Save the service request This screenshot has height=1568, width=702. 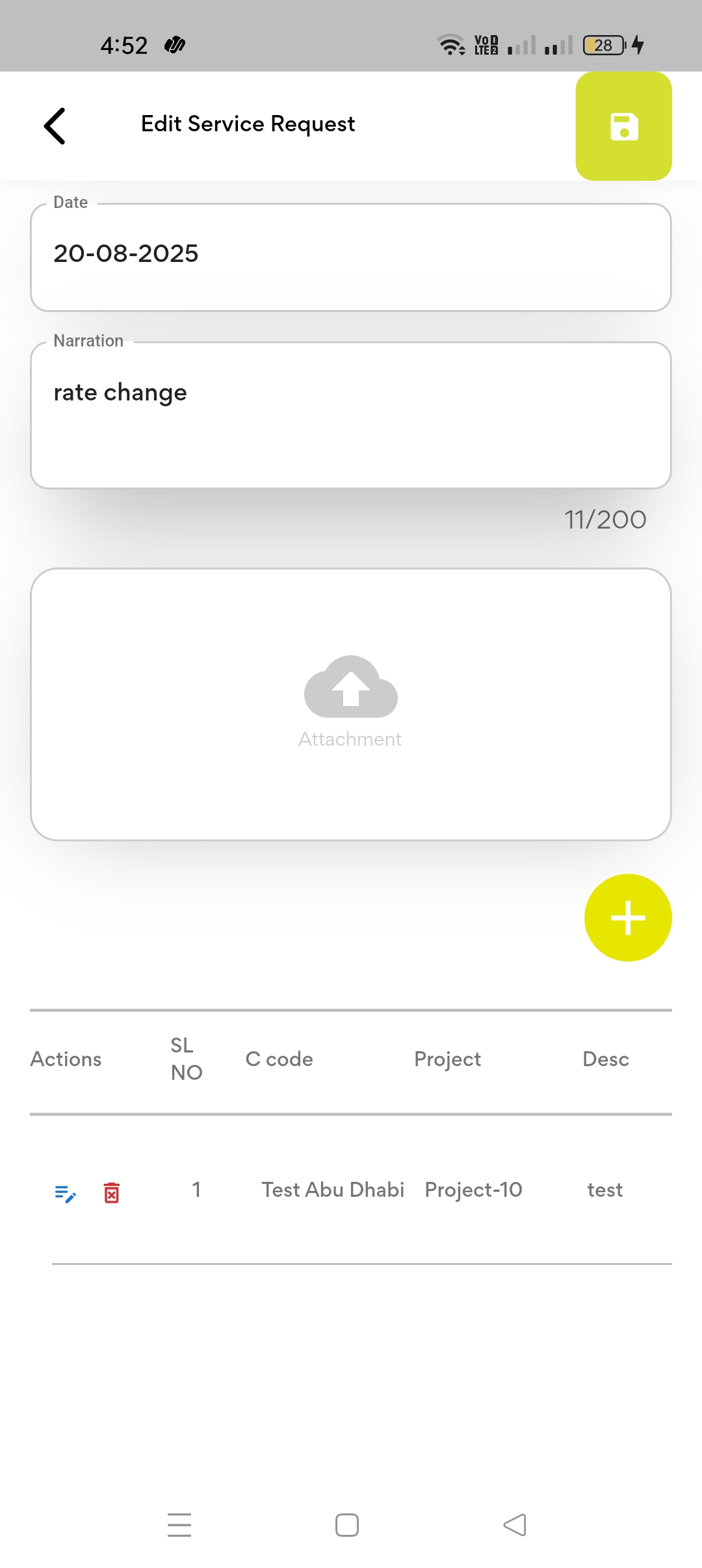point(623,126)
